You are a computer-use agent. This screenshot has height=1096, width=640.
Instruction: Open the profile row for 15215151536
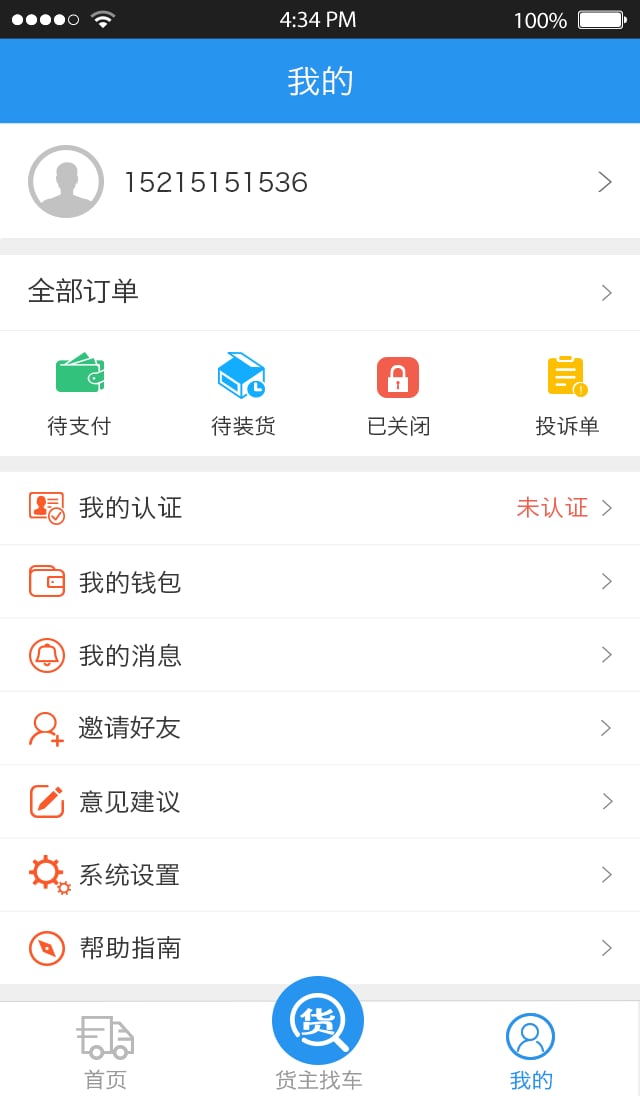[x=320, y=182]
